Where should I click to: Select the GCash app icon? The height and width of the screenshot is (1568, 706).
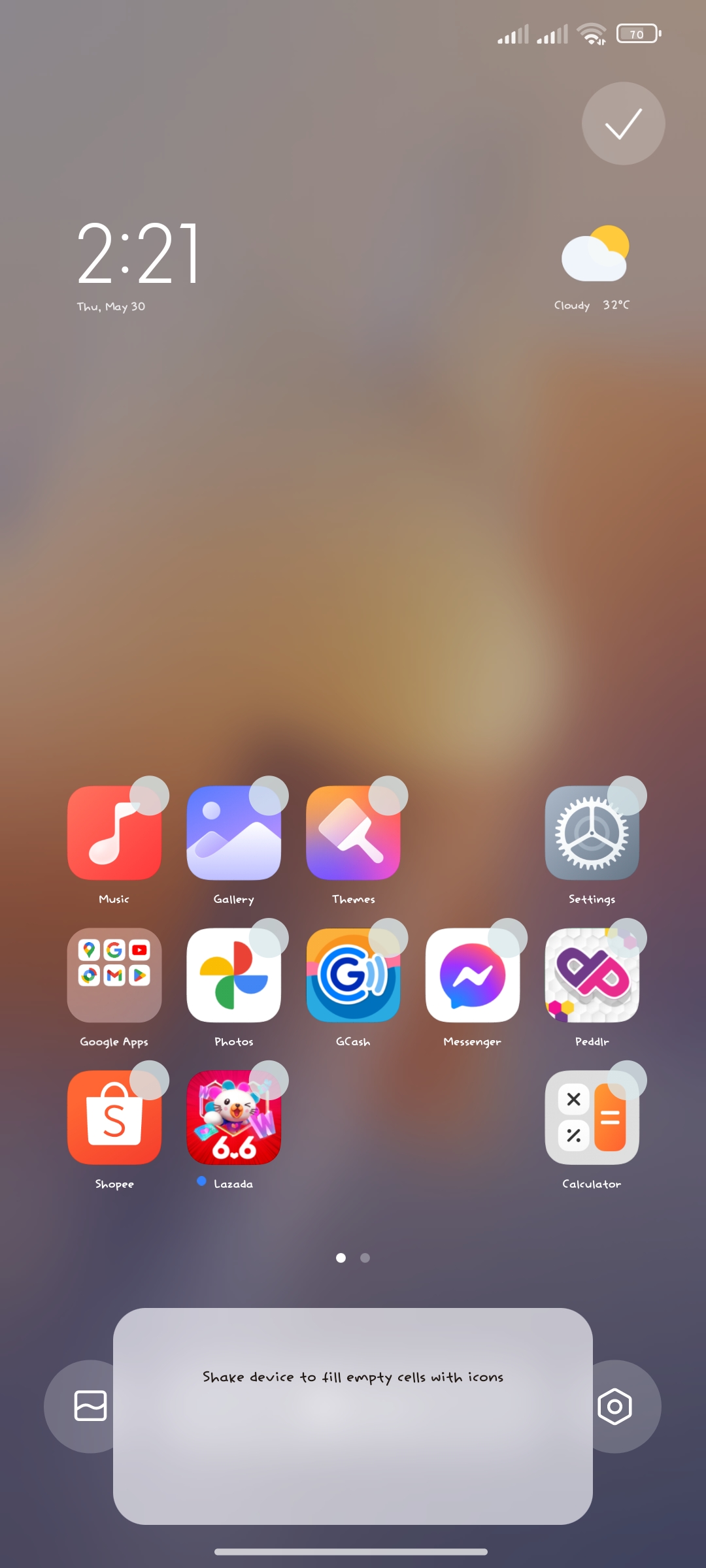(353, 975)
